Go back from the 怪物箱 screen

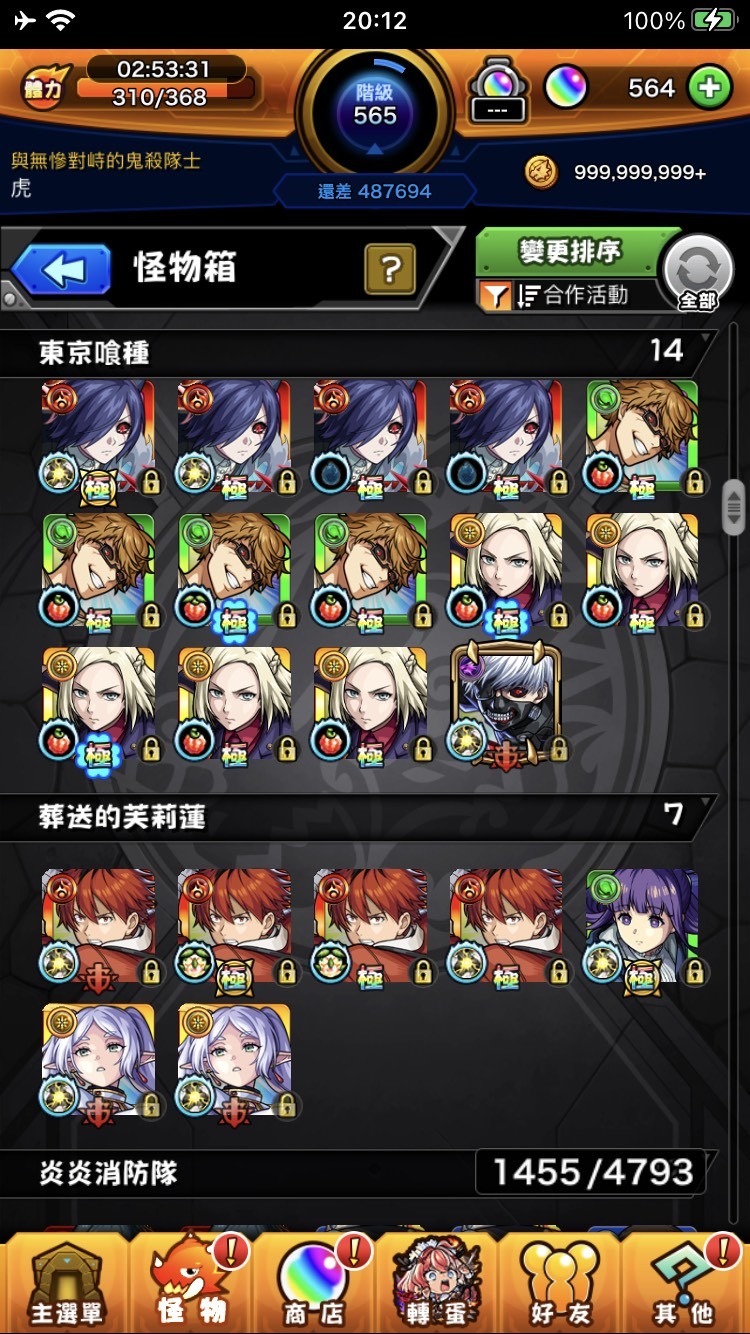(x=61, y=269)
